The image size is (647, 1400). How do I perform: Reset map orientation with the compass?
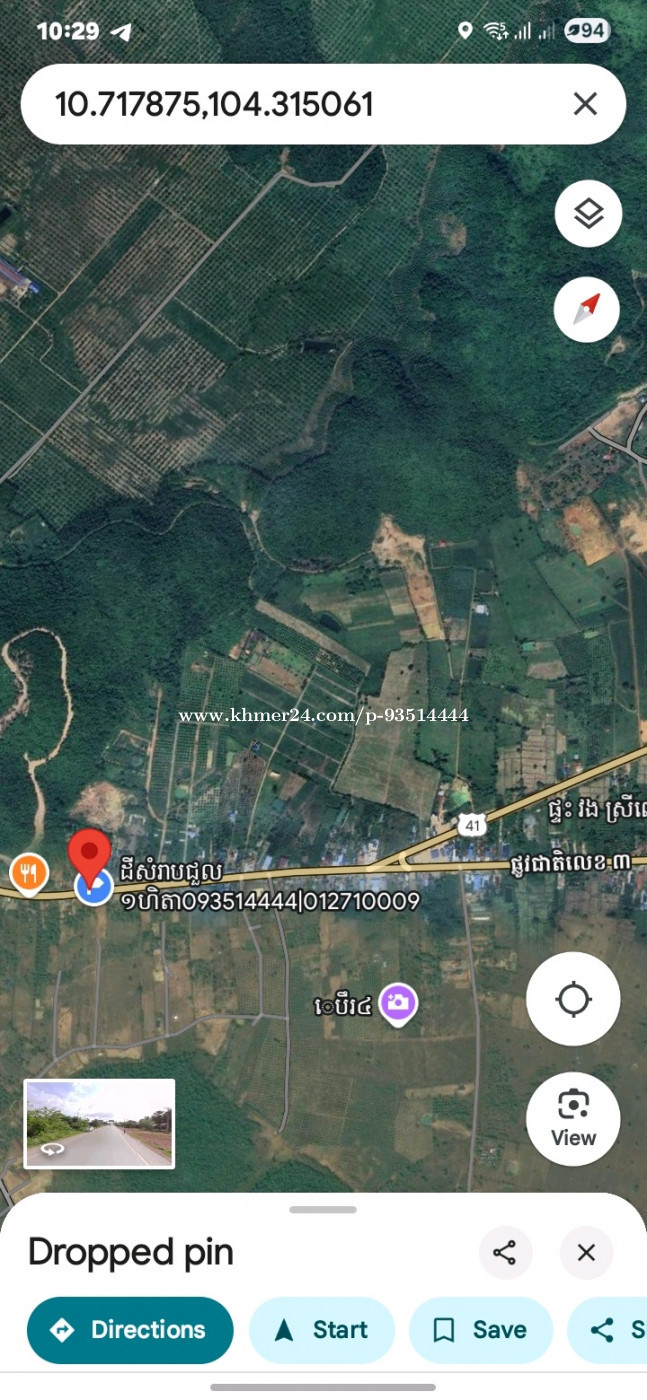click(587, 309)
